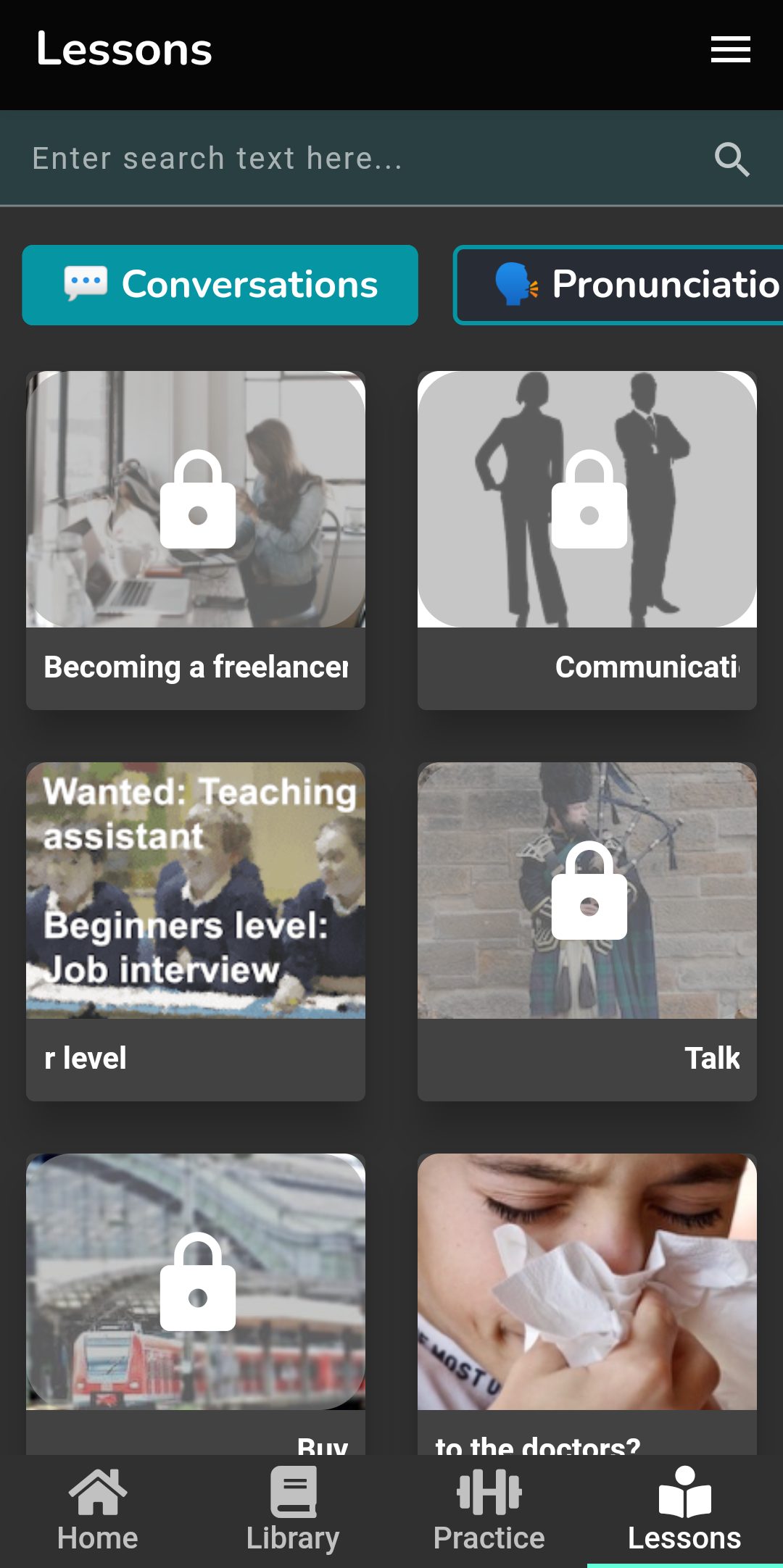Open the locked Talk lesson with bagpiper
The image size is (783, 1568).
[587, 931]
